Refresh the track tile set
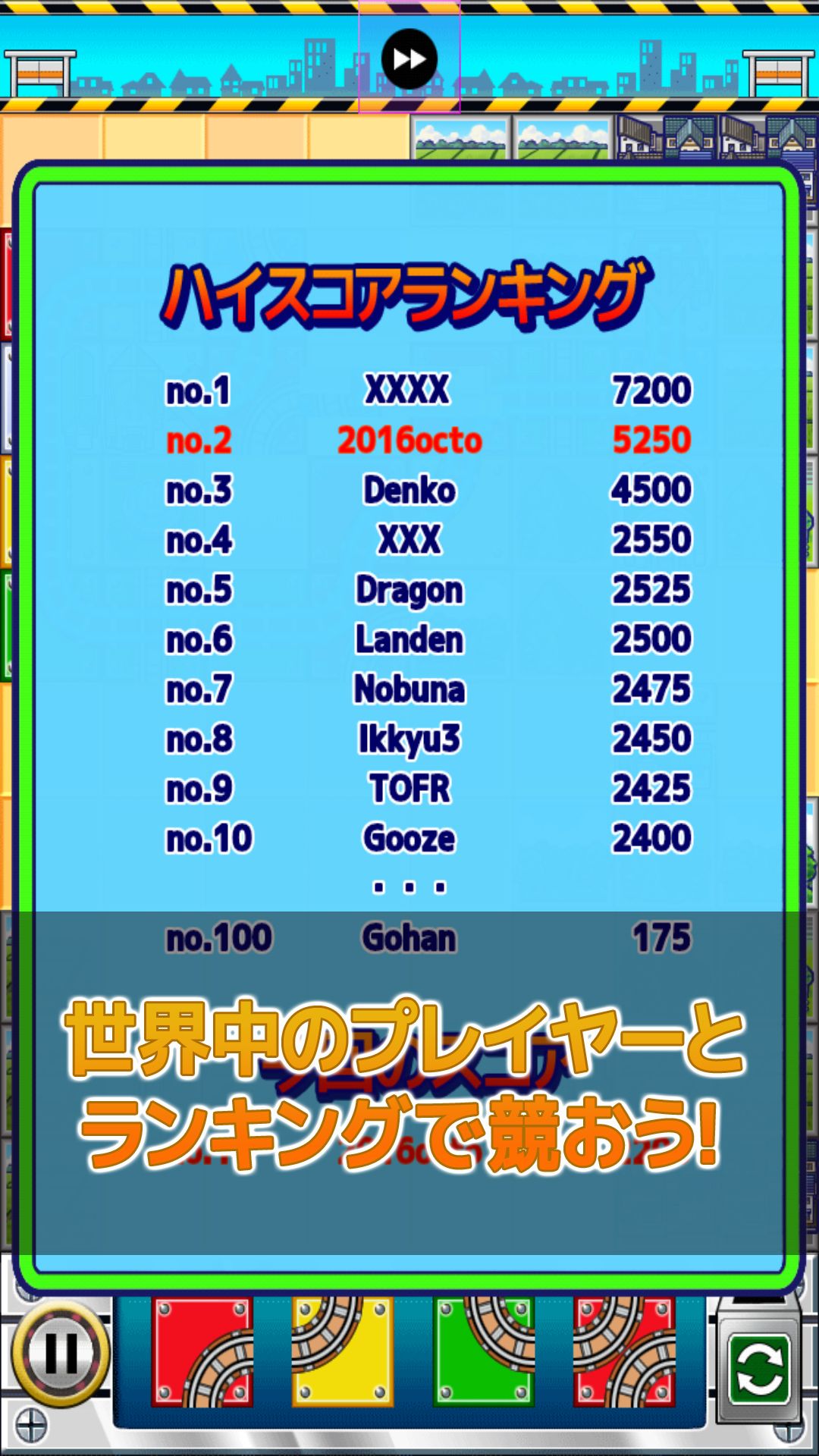819x1456 pixels. (x=759, y=1369)
